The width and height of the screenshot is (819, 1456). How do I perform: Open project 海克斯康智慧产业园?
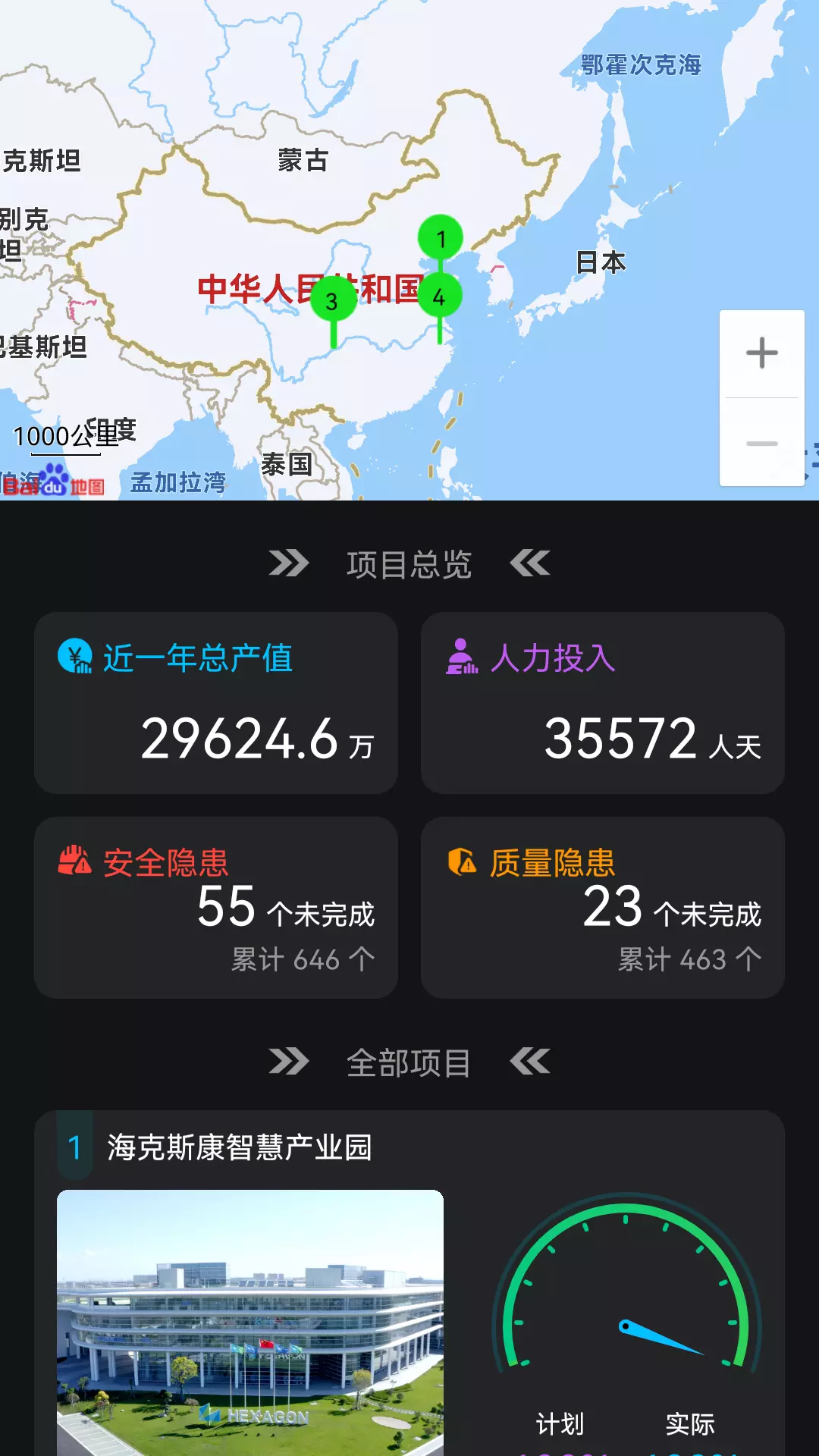(x=240, y=1147)
